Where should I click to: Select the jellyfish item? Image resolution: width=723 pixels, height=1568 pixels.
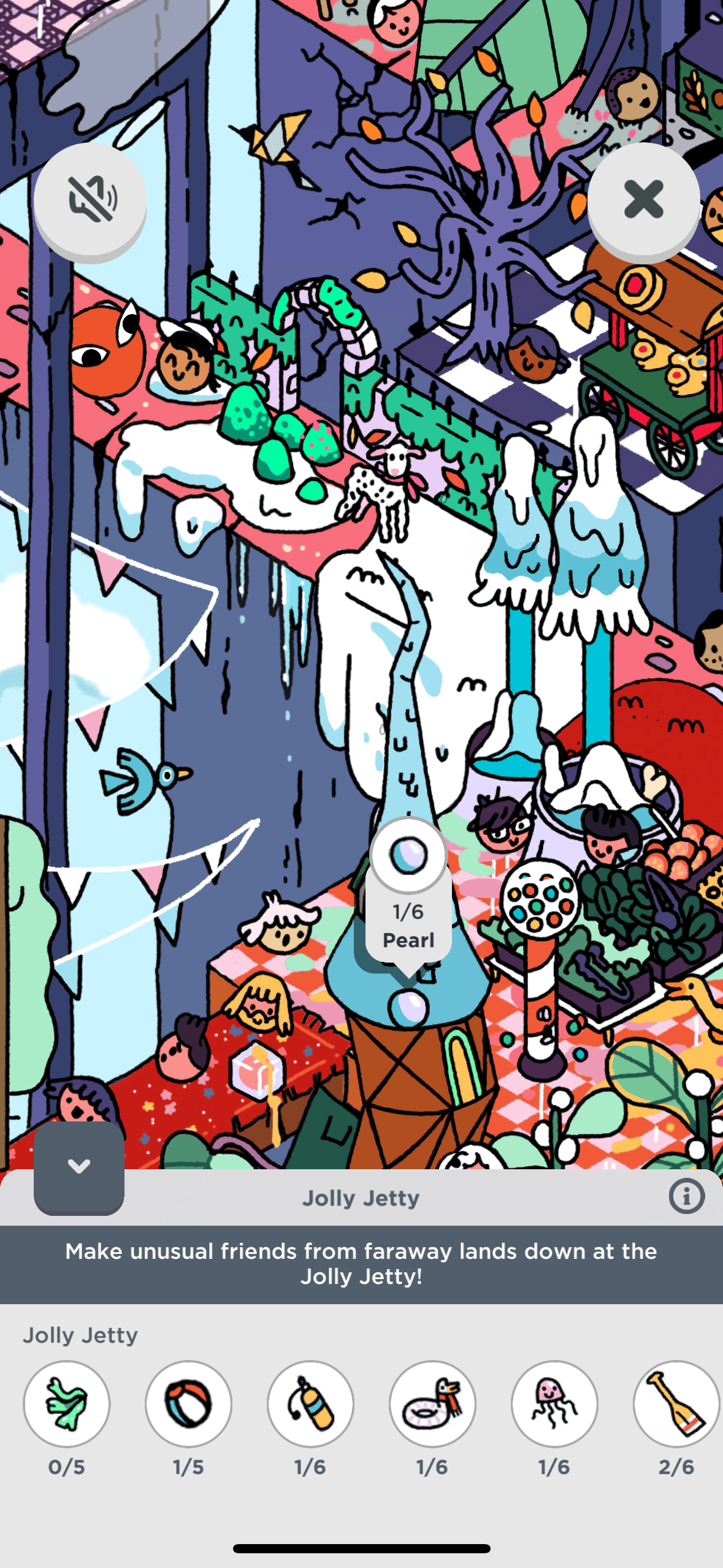coord(554,1404)
